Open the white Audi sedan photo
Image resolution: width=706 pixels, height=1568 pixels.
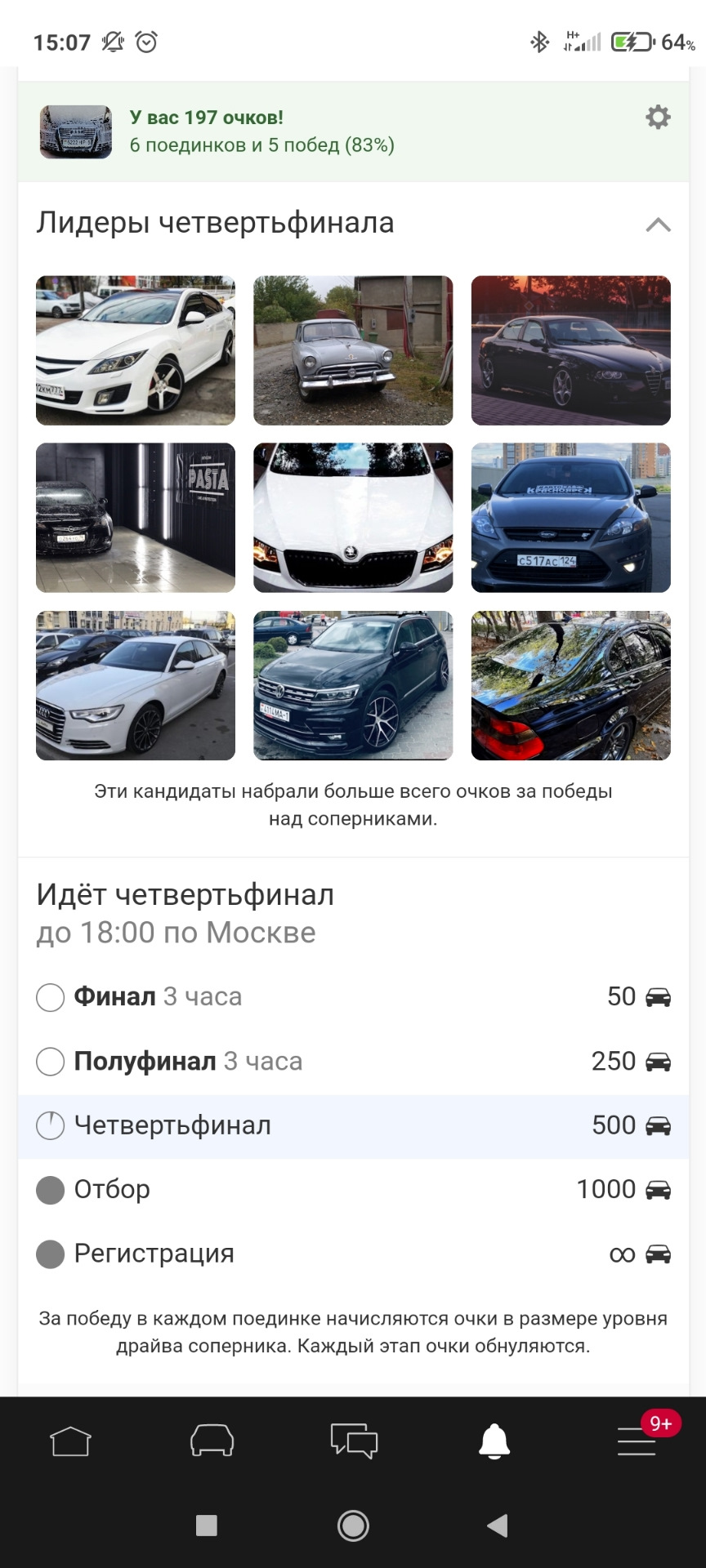pos(136,685)
